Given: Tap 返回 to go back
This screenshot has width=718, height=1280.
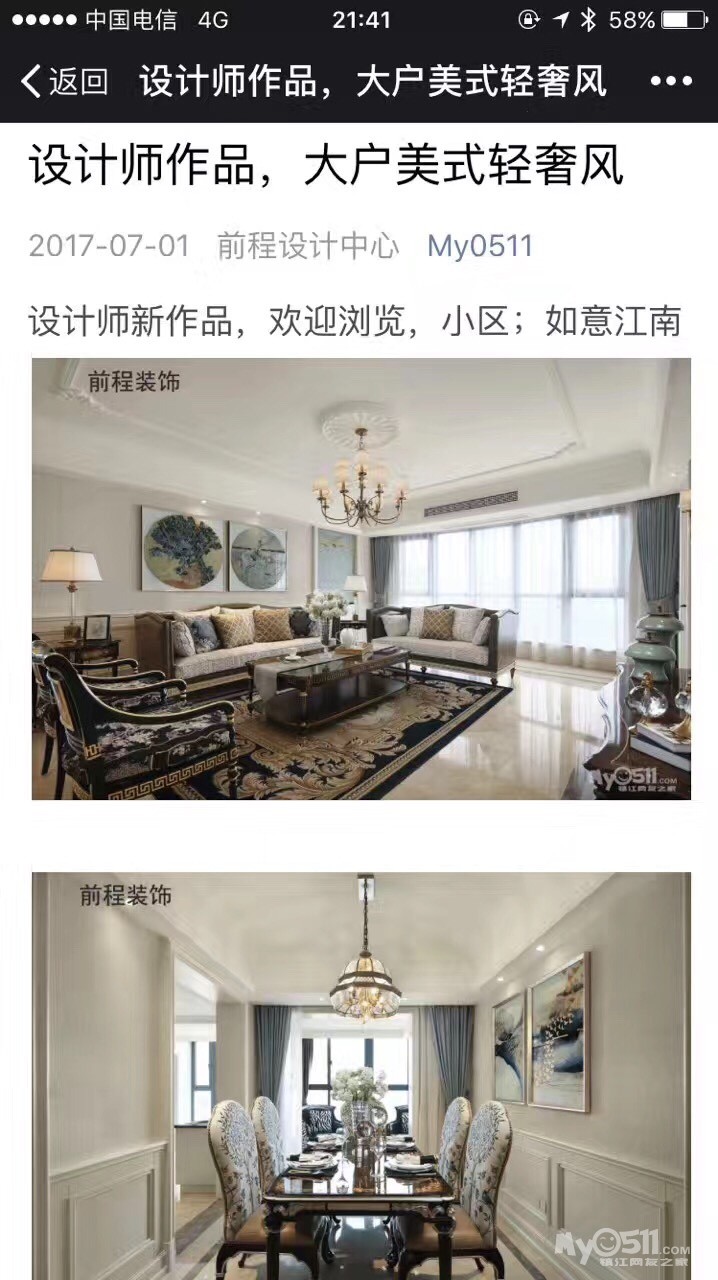Looking at the screenshot, I should [x=64, y=81].
